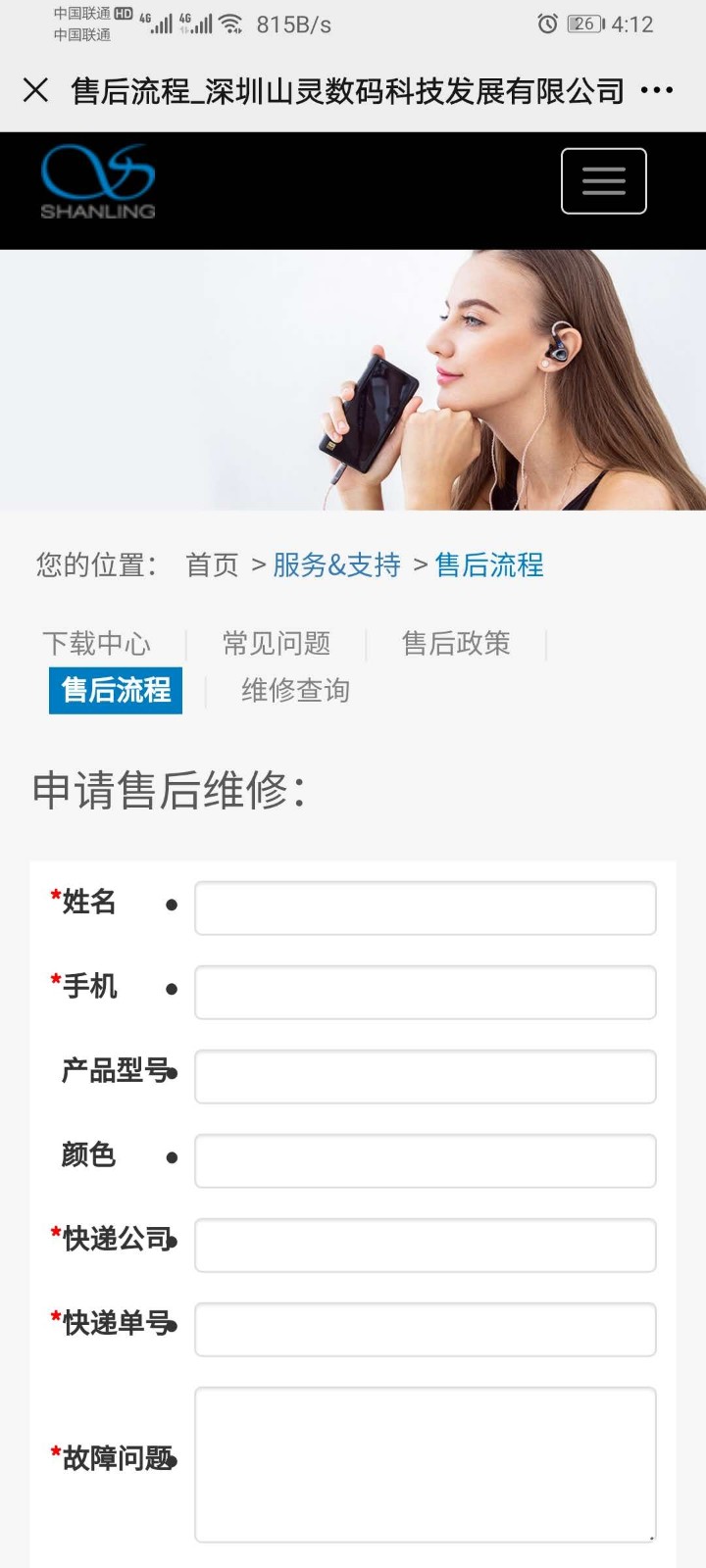The height and width of the screenshot is (1568, 706).
Task: Focus the 故障问题 text area
Action: click(x=425, y=1464)
